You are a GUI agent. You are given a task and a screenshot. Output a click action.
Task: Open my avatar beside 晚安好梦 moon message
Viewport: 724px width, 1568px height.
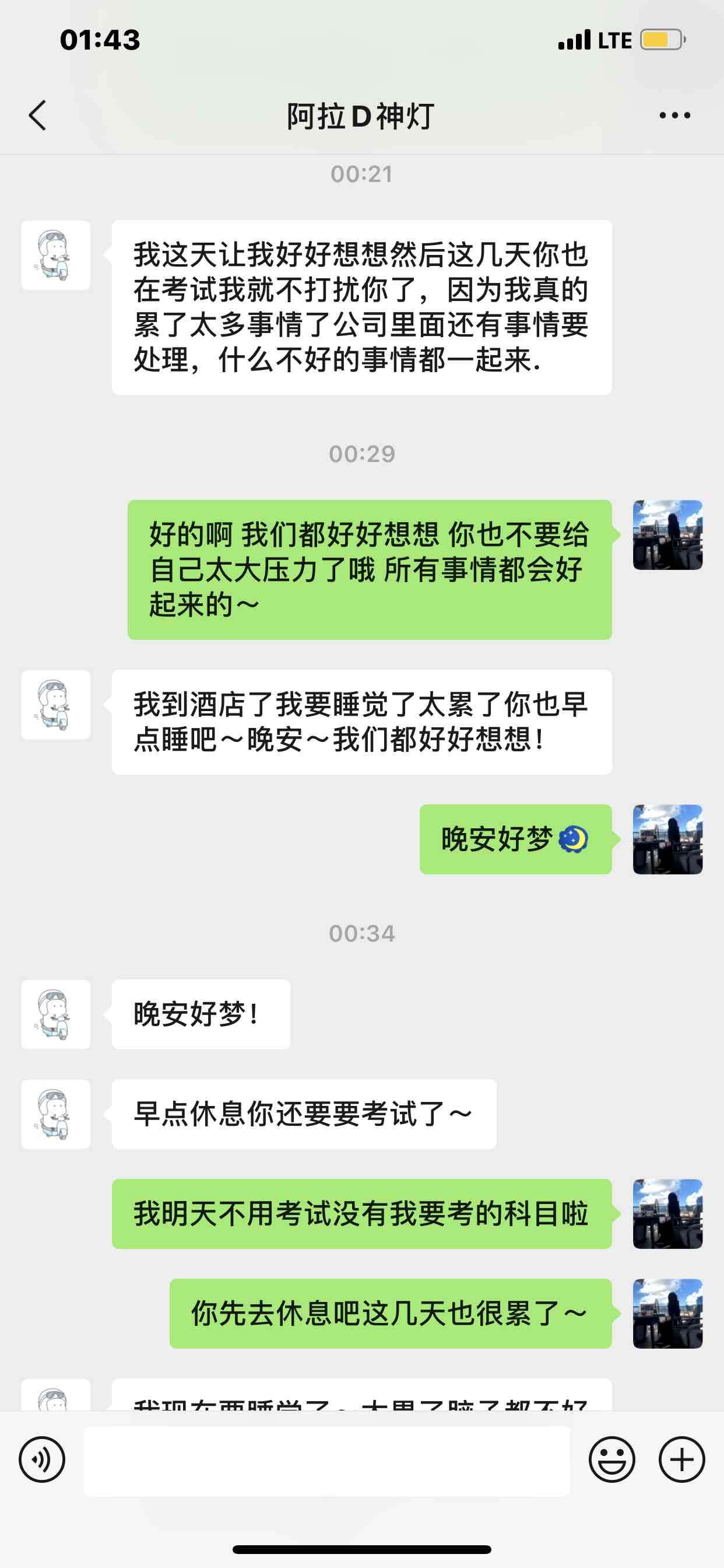(x=667, y=839)
